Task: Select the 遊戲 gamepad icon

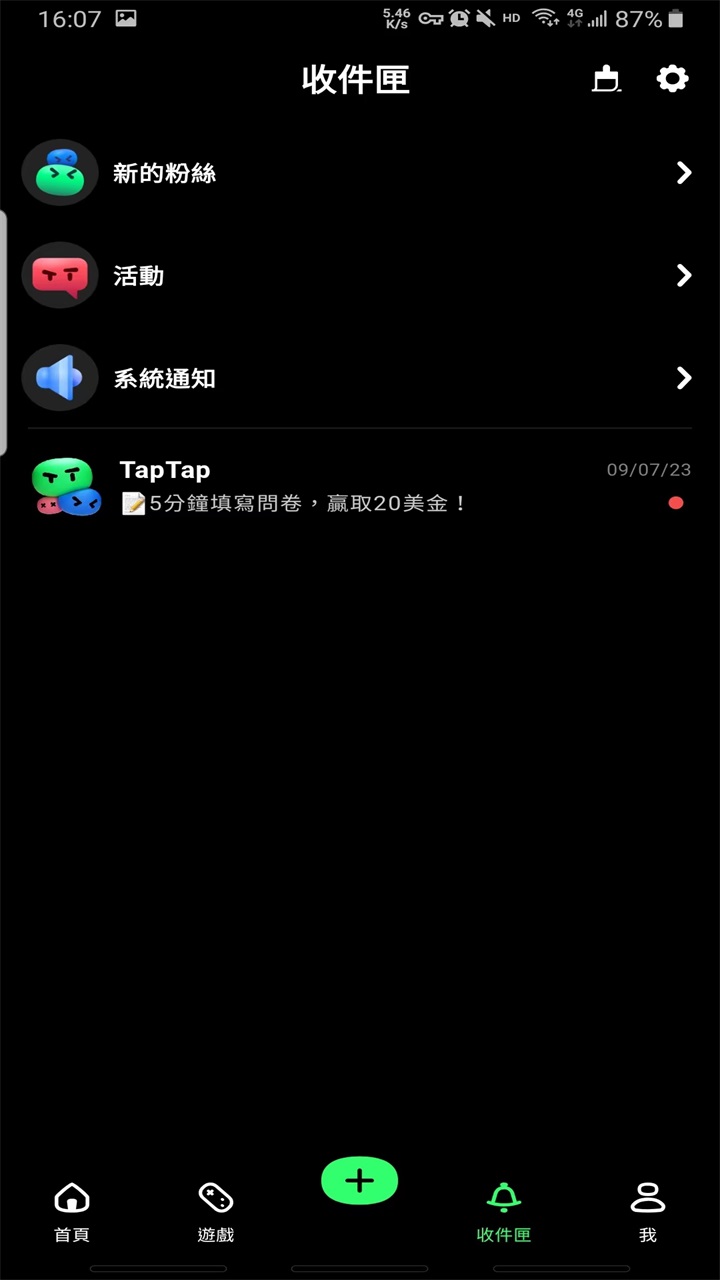Action: 215,1197
